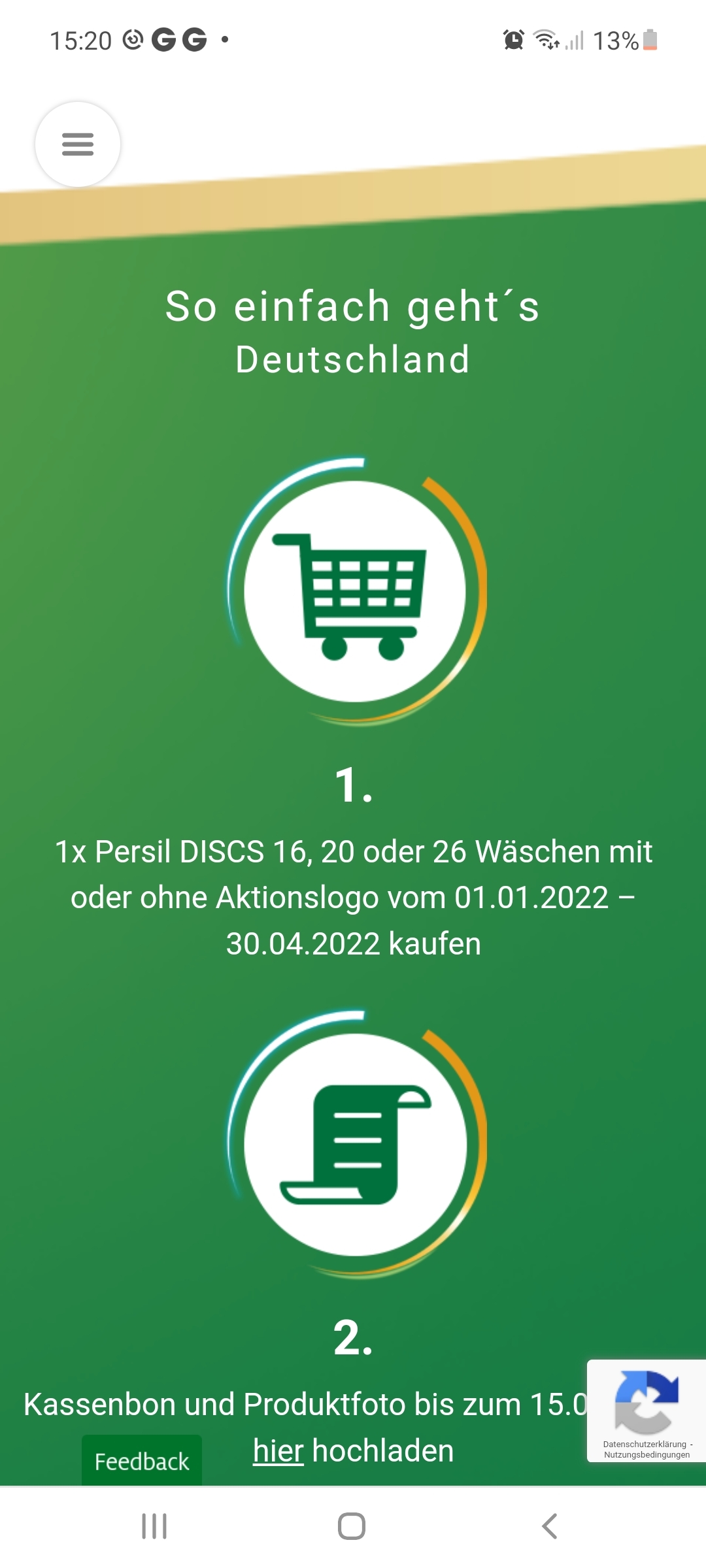706x1568 pixels.
Task: Open the Datenschutzerklärung link in reCAPTCHA badge
Action: (645, 1444)
